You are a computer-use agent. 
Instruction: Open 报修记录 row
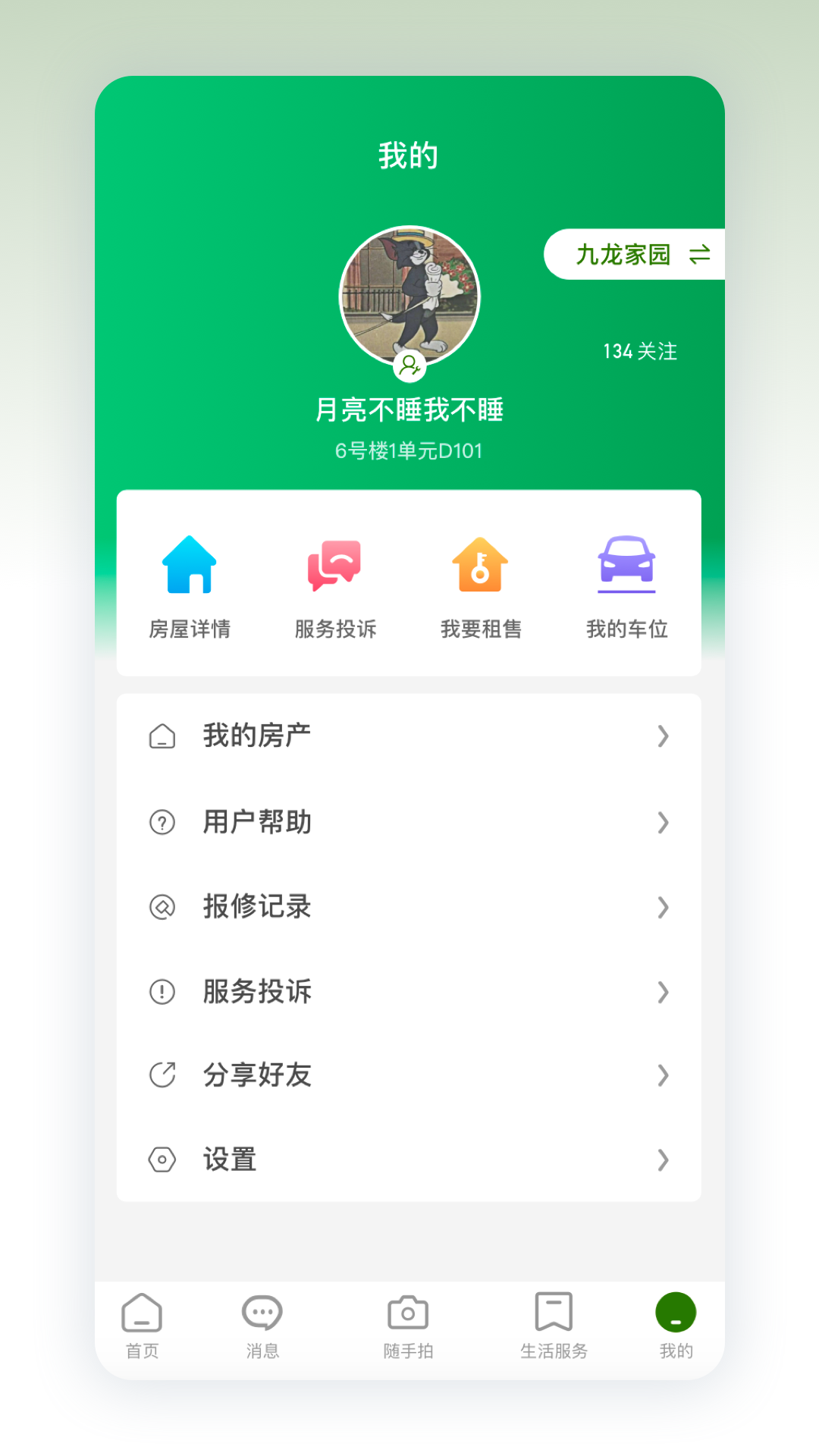tap(409, 907)
